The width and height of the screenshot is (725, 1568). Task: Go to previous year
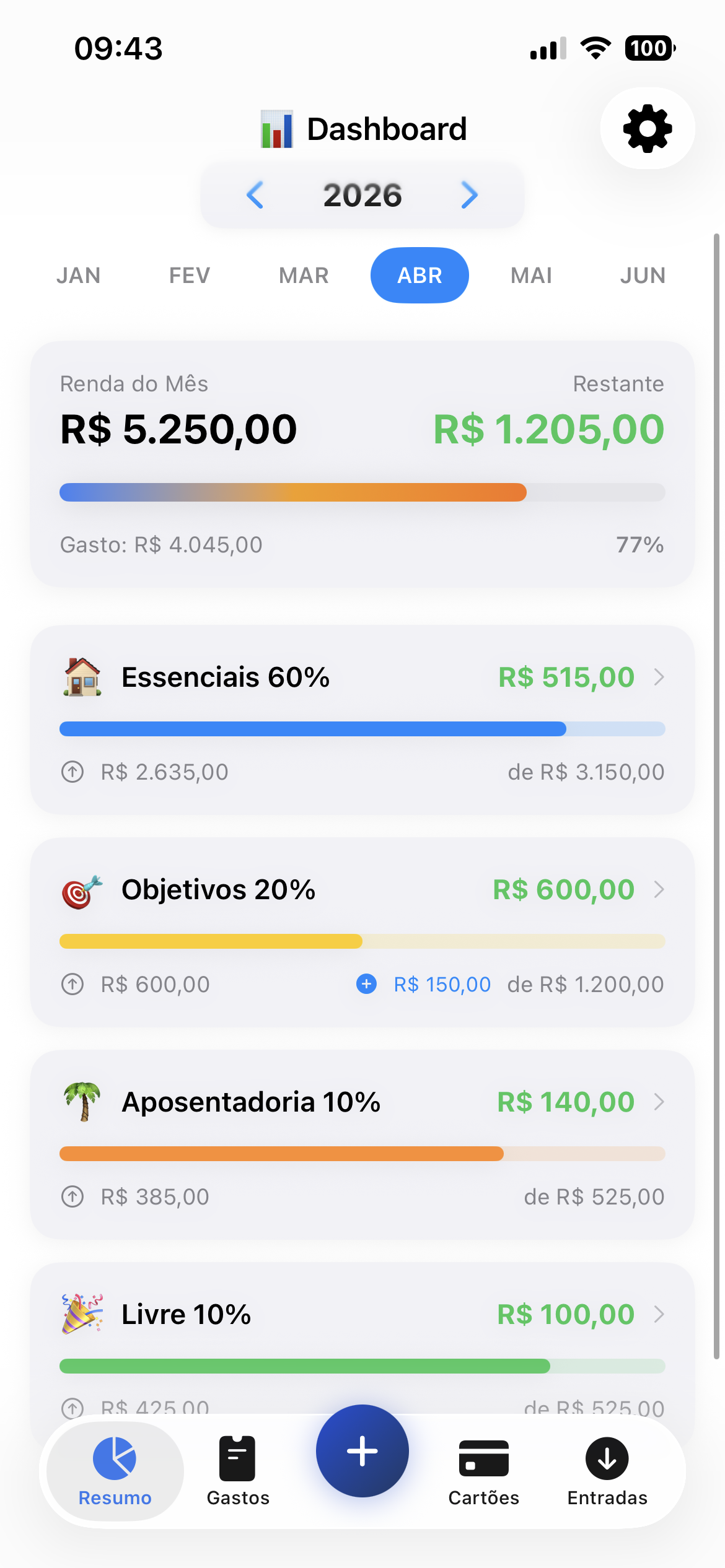(255, 195)
